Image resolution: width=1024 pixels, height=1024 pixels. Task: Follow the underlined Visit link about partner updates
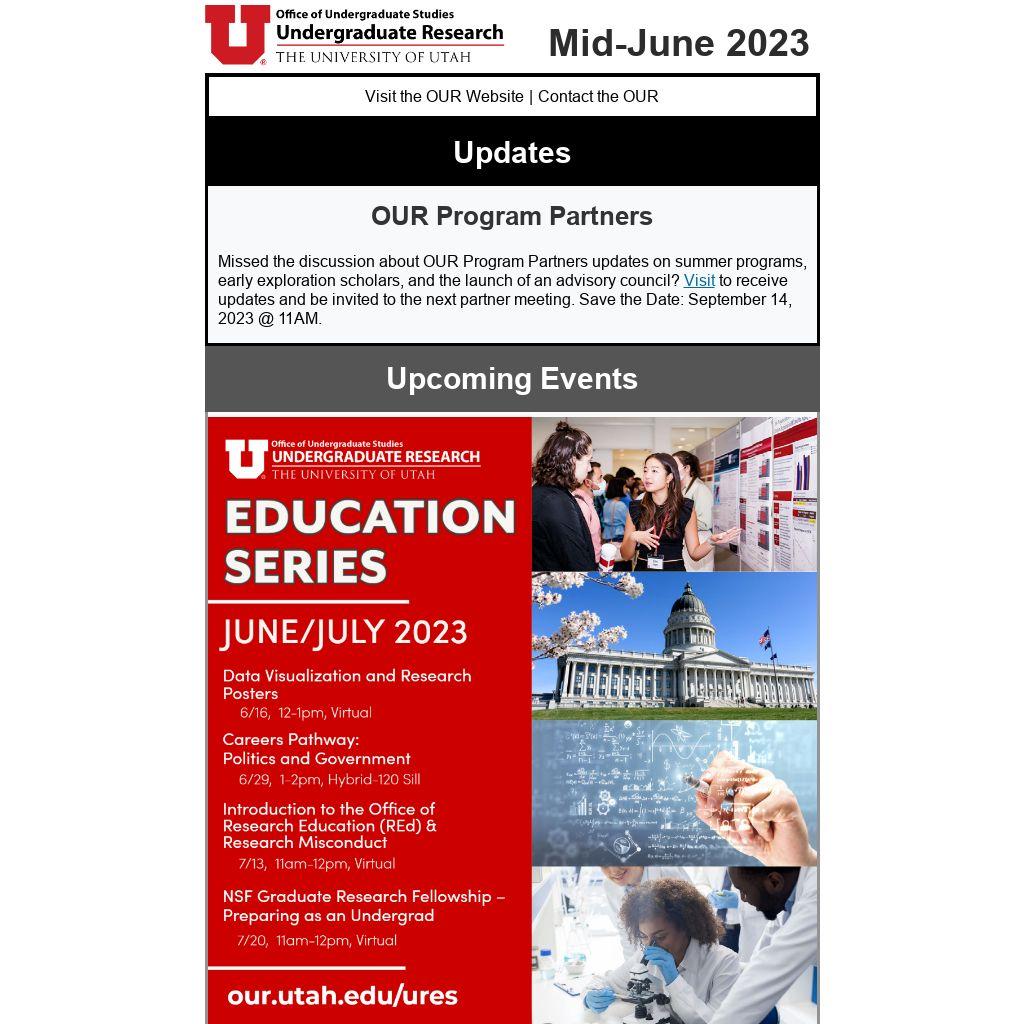699,281
